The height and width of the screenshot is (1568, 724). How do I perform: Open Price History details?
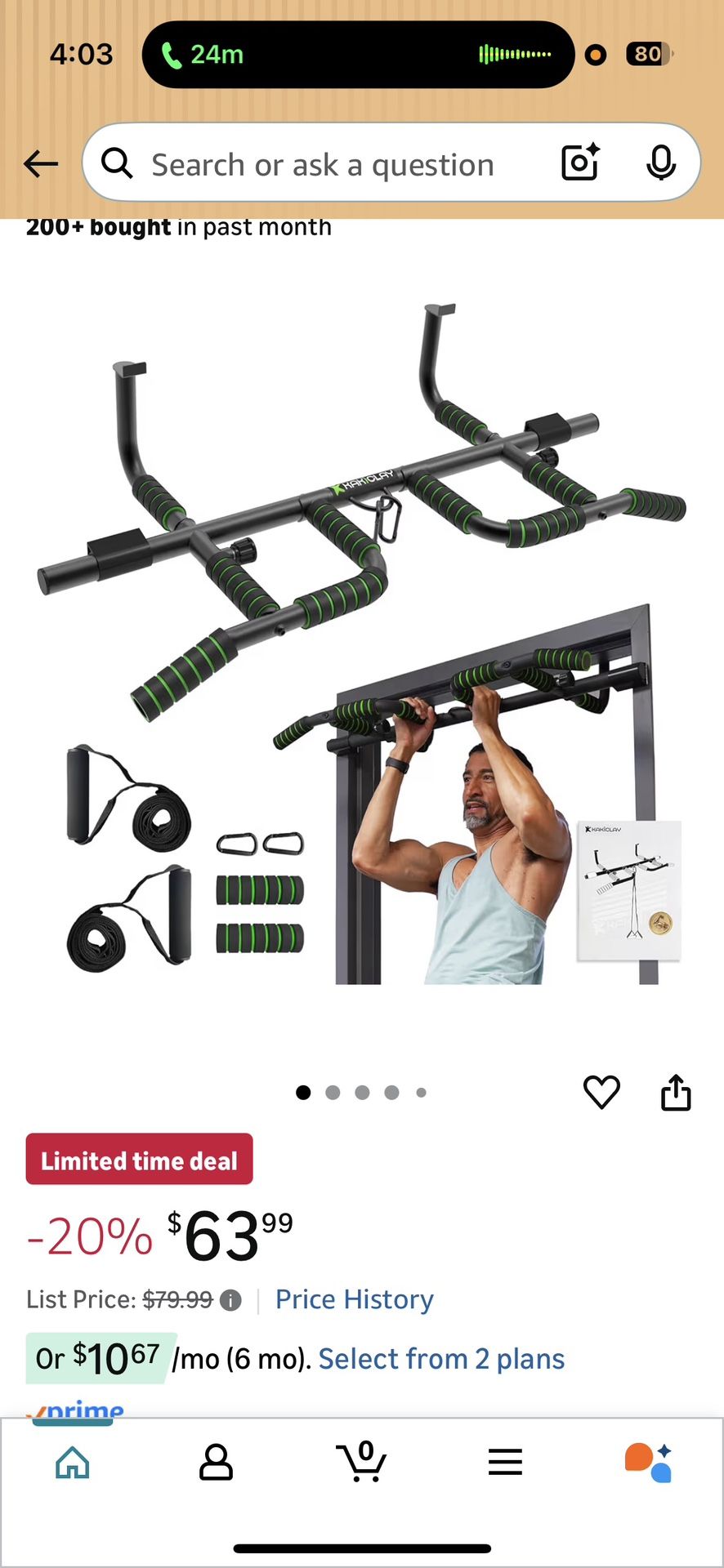pyautogui.click(x=354, y=1299)
